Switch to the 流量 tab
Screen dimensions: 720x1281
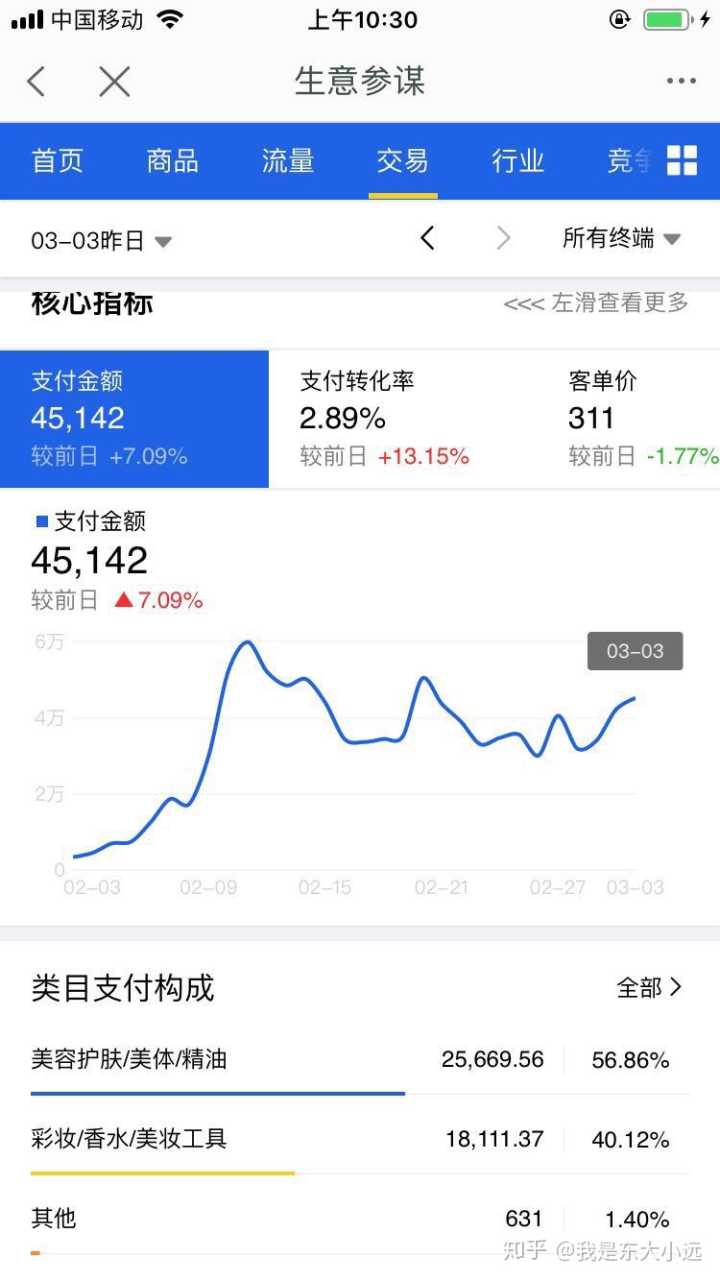click(x=288, y=161)
